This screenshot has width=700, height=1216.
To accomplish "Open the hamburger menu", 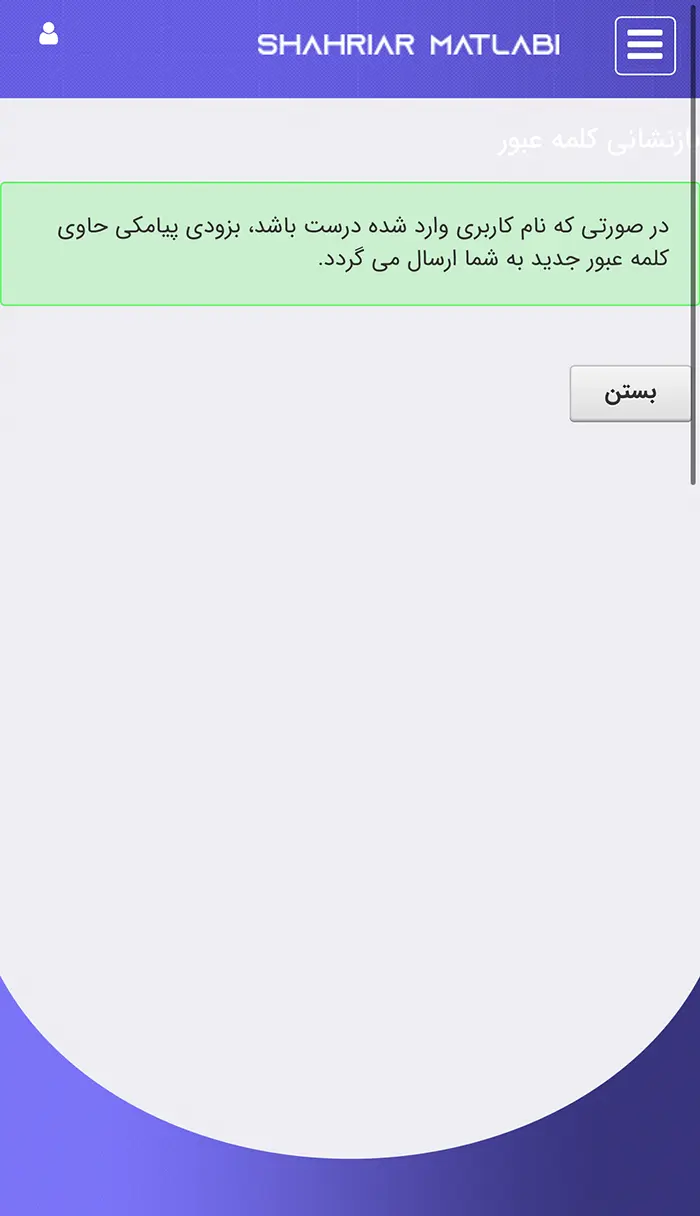I will (645, 46).
